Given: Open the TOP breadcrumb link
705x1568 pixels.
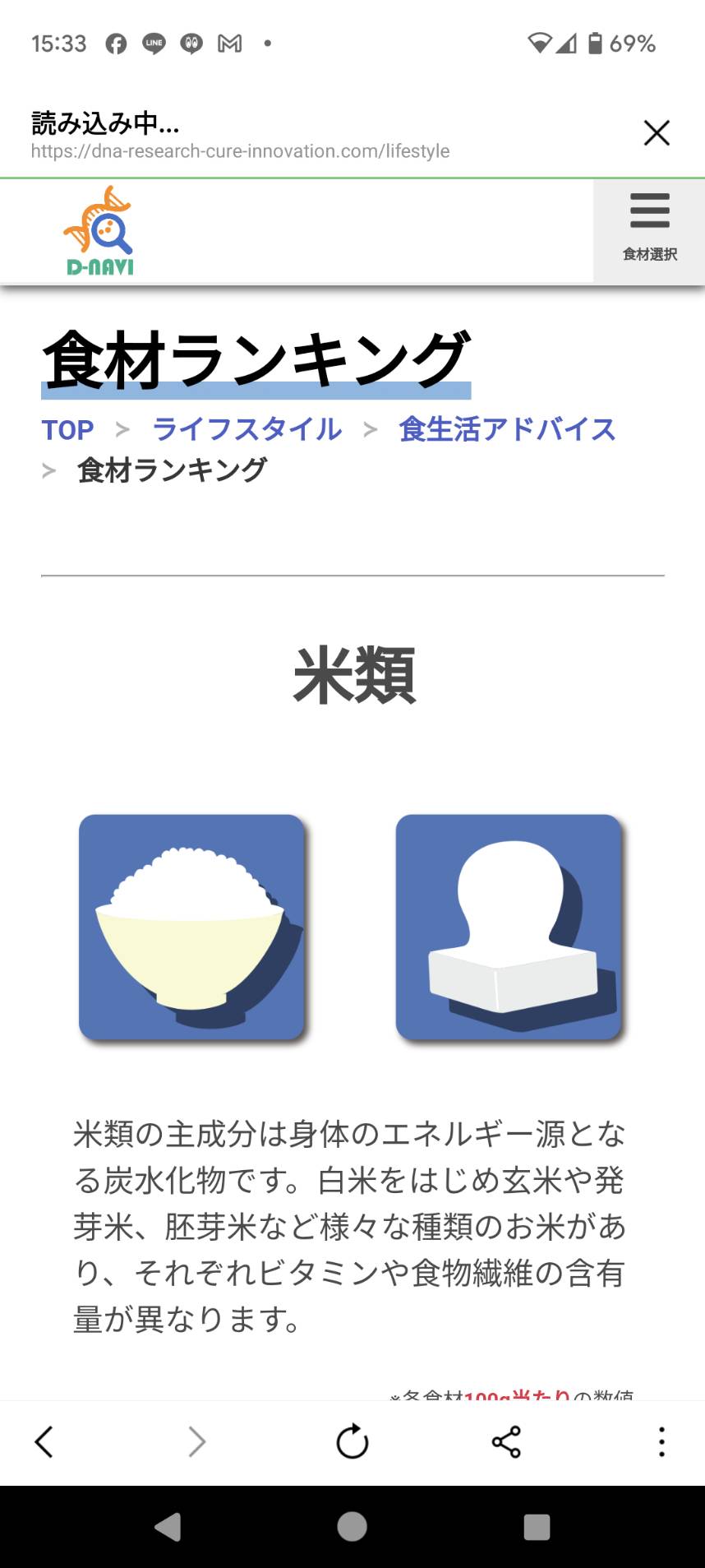Looking at the screenshot, I should pyautogui.click(x=68, y=429).
